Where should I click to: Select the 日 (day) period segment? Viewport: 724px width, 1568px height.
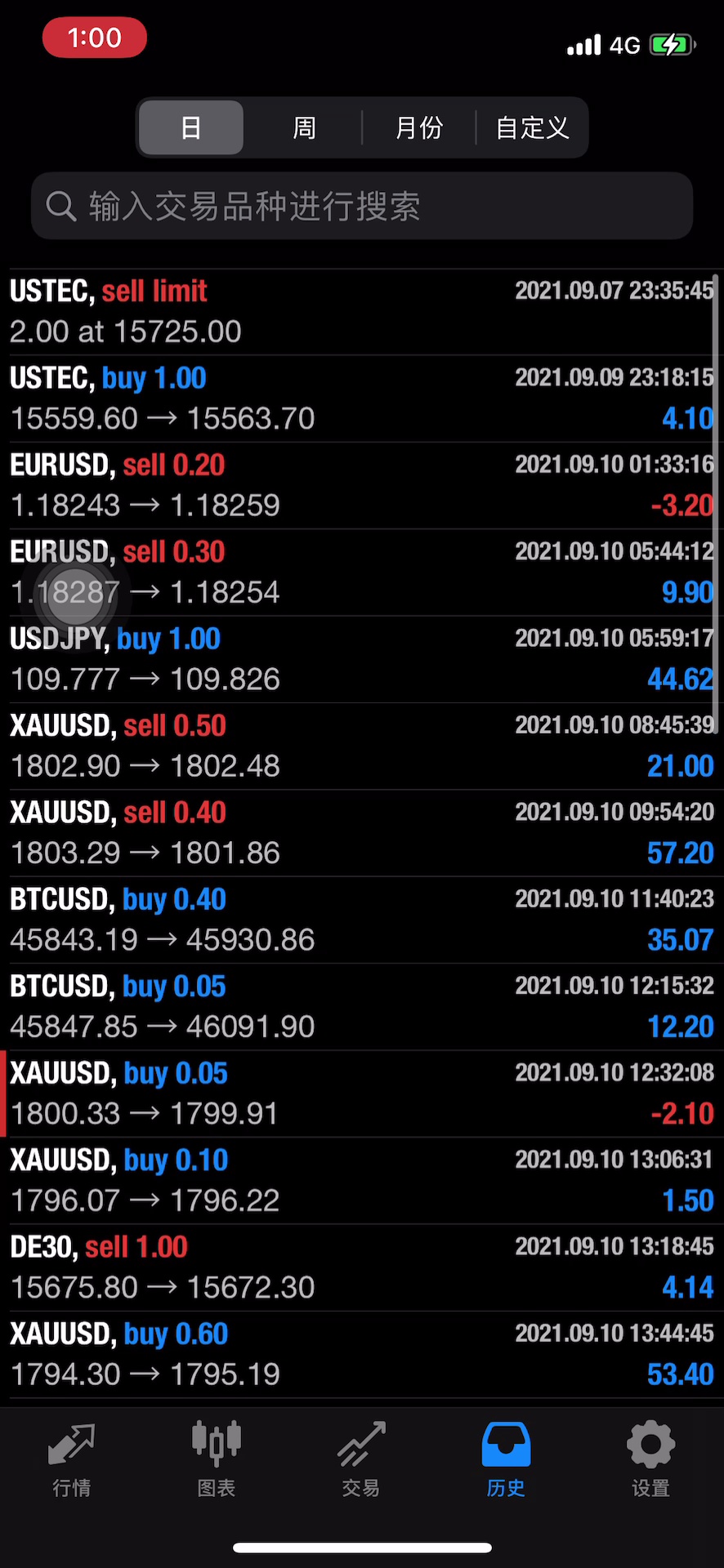(x=190, y=127)
